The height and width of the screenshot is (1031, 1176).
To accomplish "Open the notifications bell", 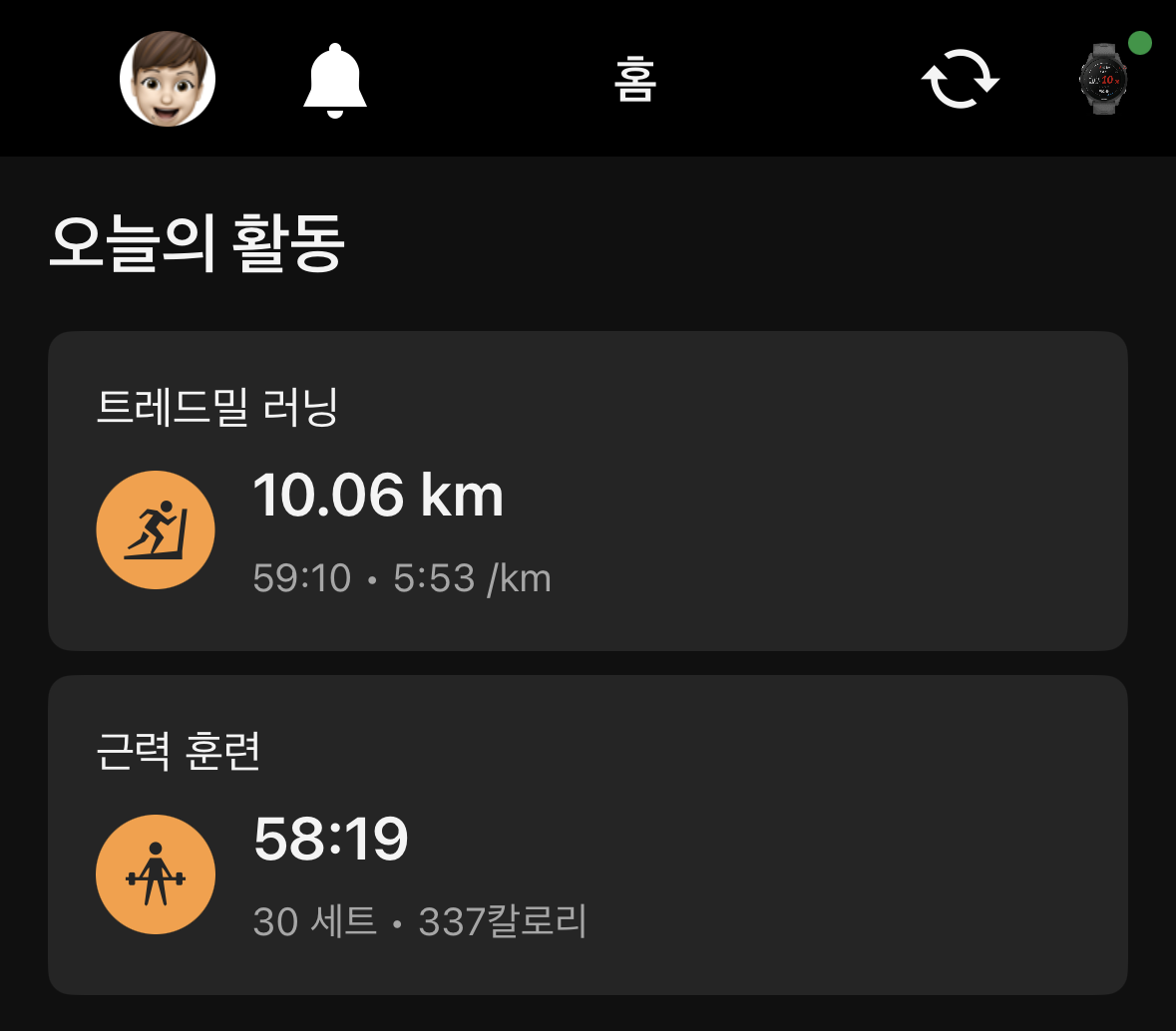I will pos(335,80).
